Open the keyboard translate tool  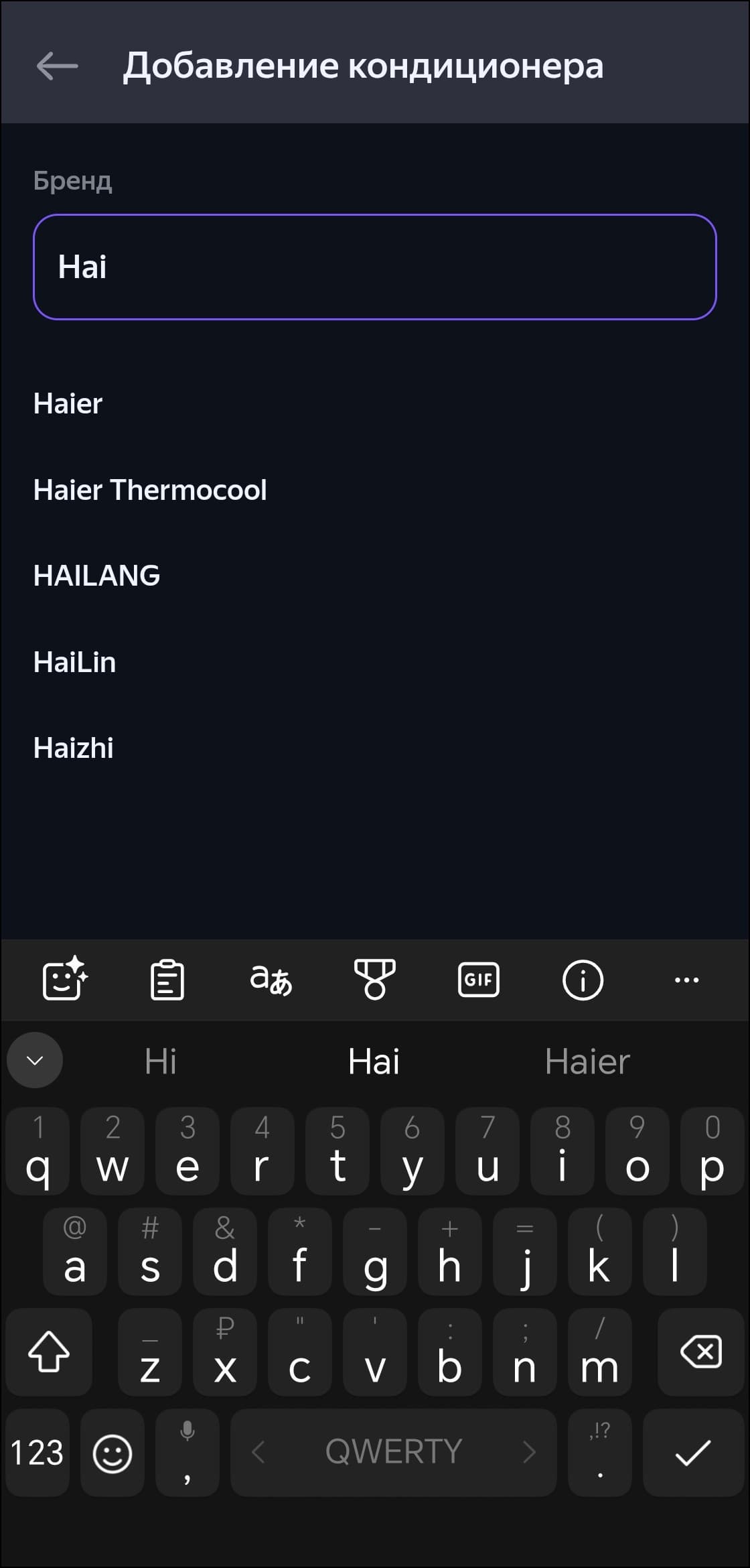(271, 980)
